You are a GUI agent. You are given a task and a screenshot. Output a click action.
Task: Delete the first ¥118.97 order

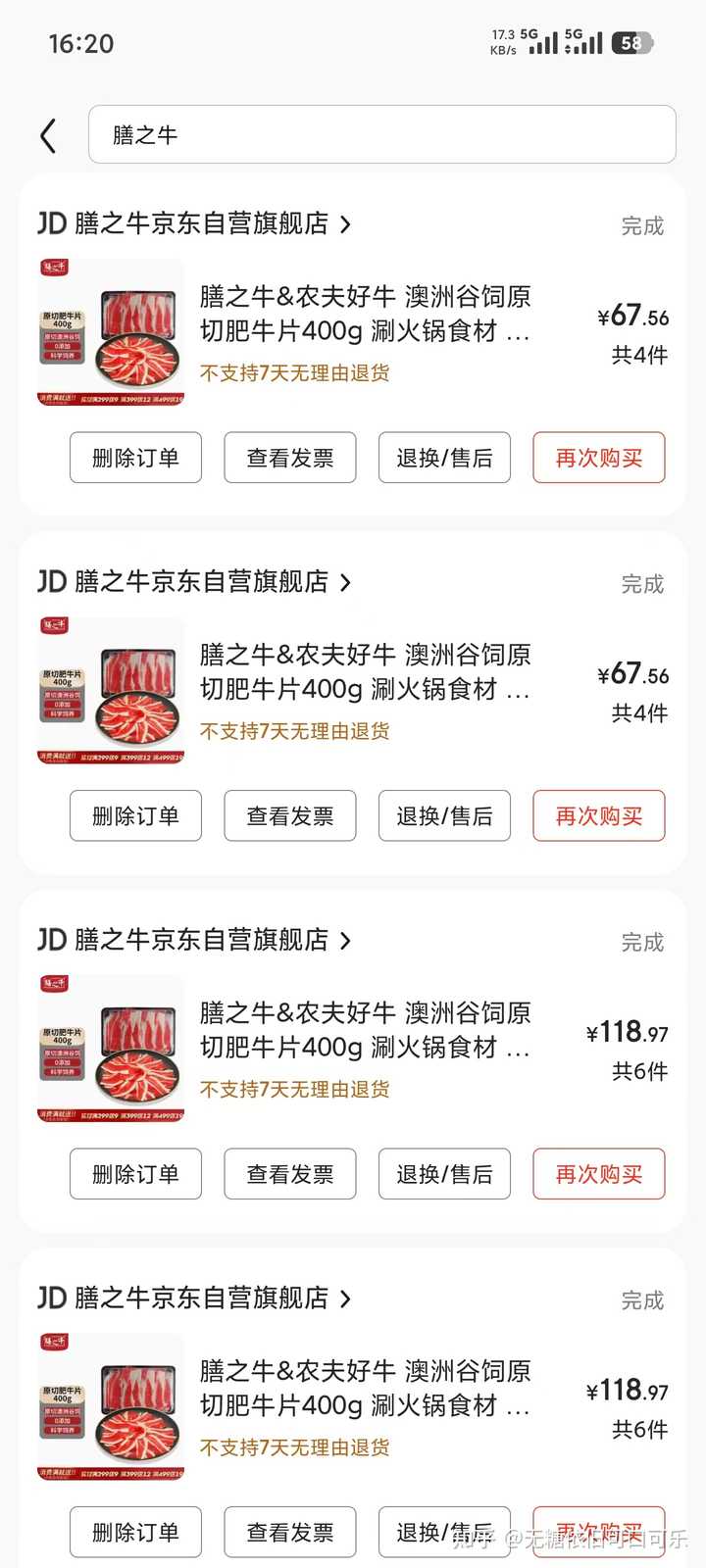pyautogui.click(x=135, y=1174)
